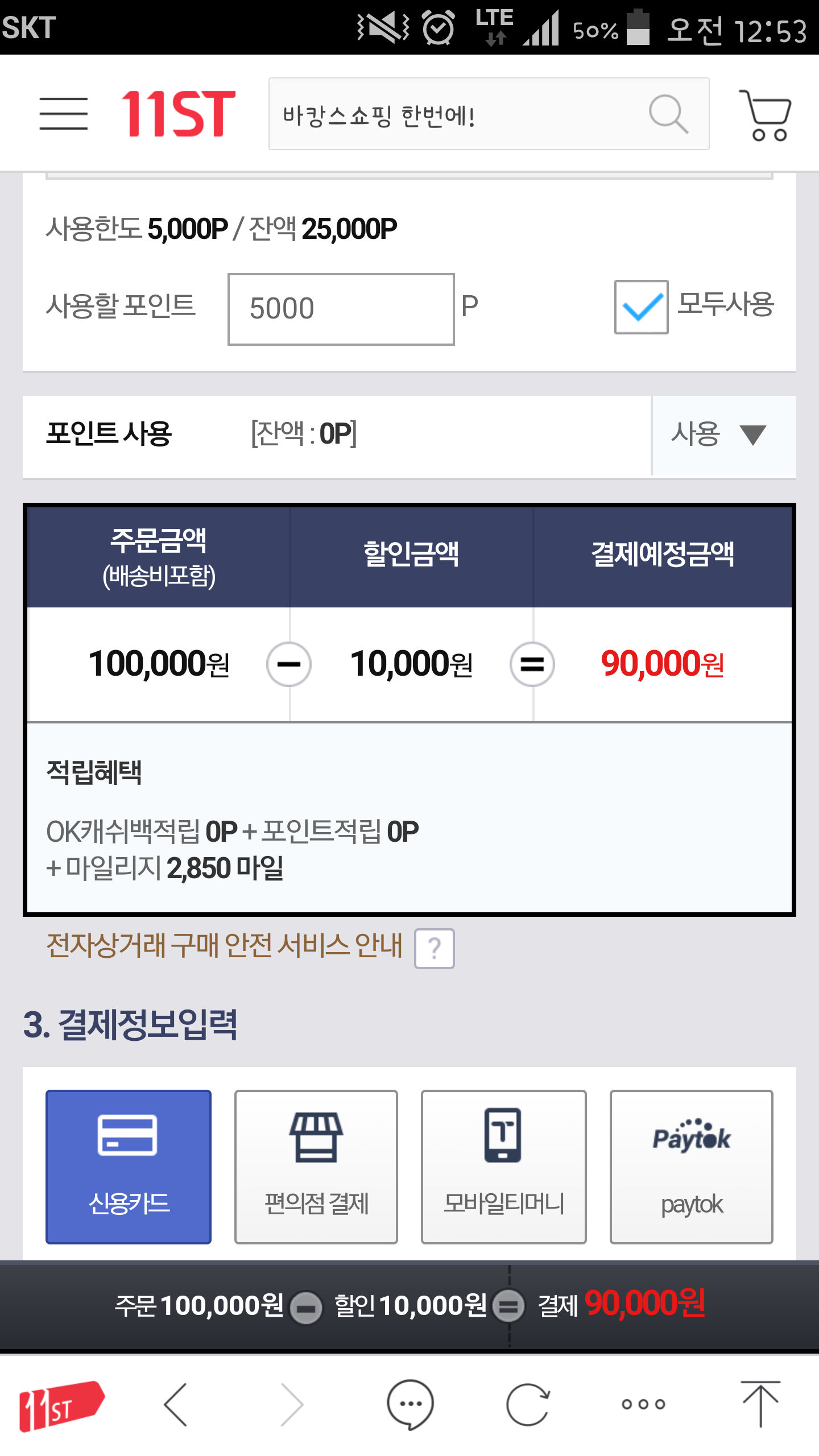819x1456 pixels.
Task: Edit the 사용할 포인트 amount field
Action: click(341, 309)
